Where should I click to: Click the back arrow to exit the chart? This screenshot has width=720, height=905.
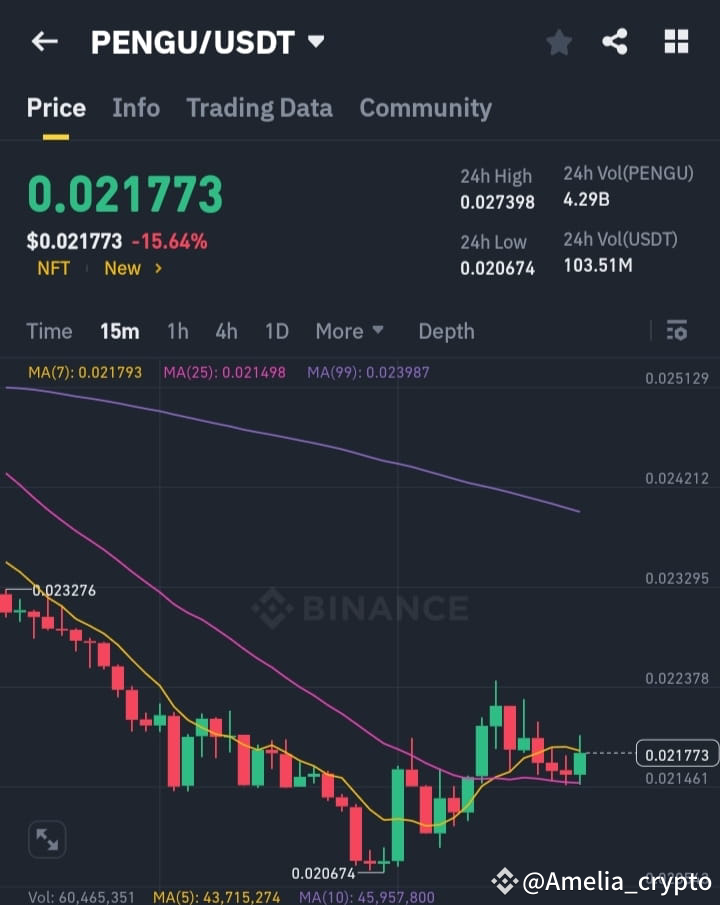click(43, 42)
